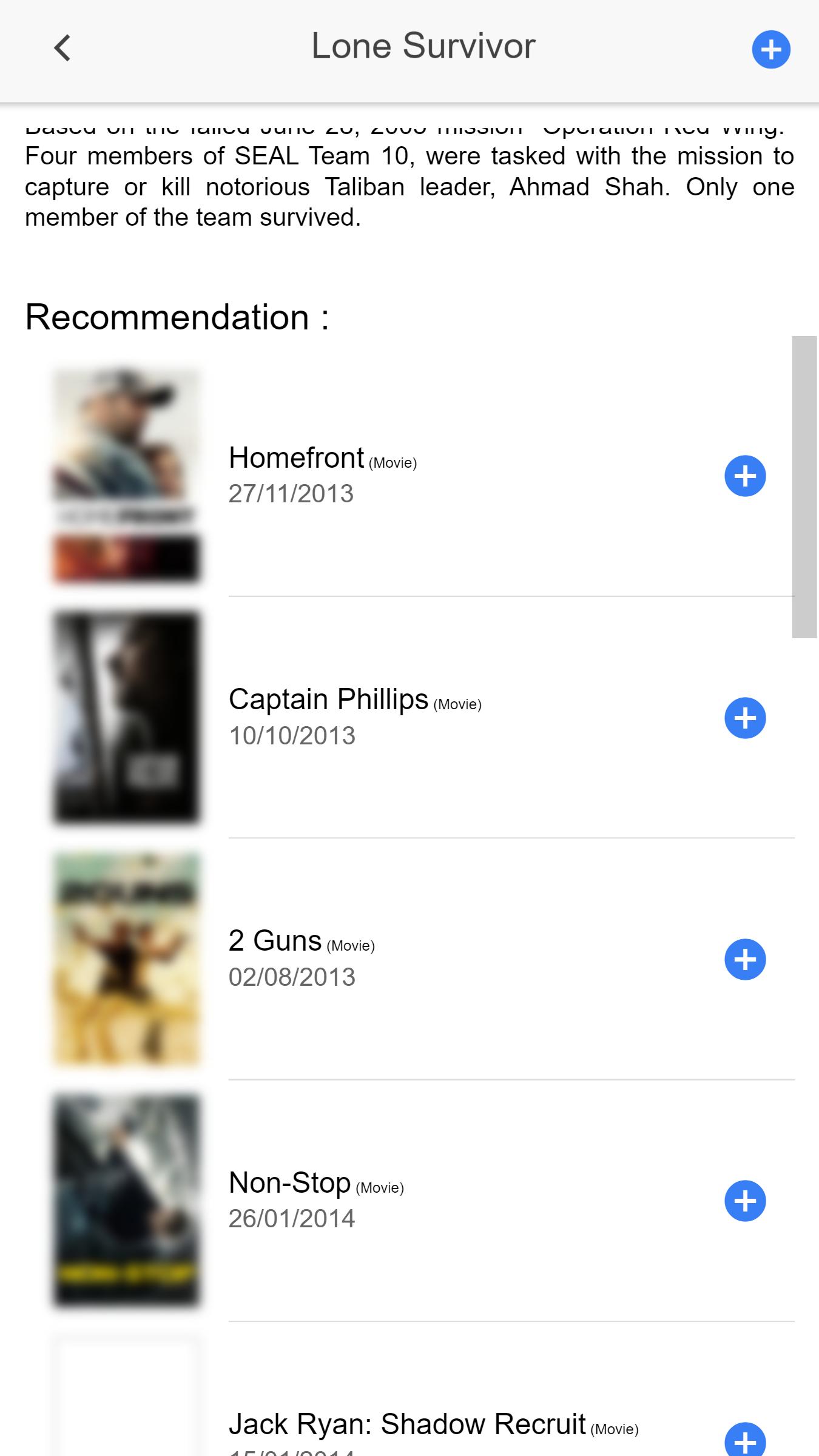Add 2 Guns via the blue plus button
Image resolution: width=819 pixels, height=1456 pixels.
(x=745, y=959)
